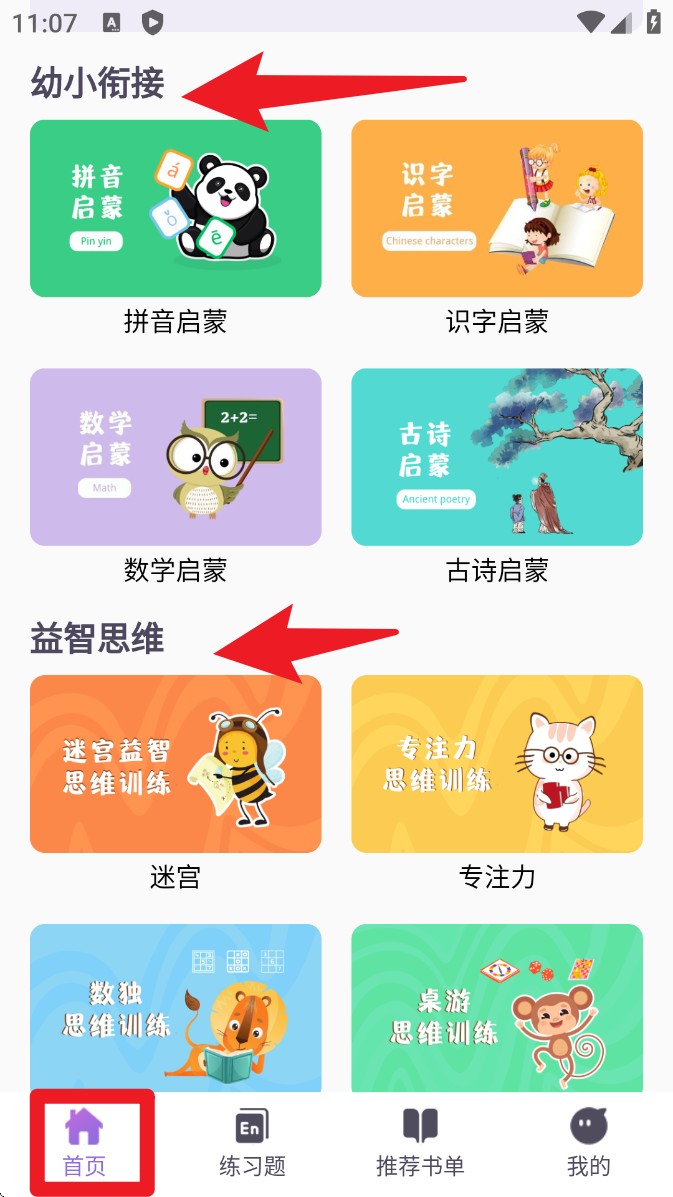Screen dimensions: 673x1197
Task: Select the 数学启蒙 card
Action: (175, 457)
